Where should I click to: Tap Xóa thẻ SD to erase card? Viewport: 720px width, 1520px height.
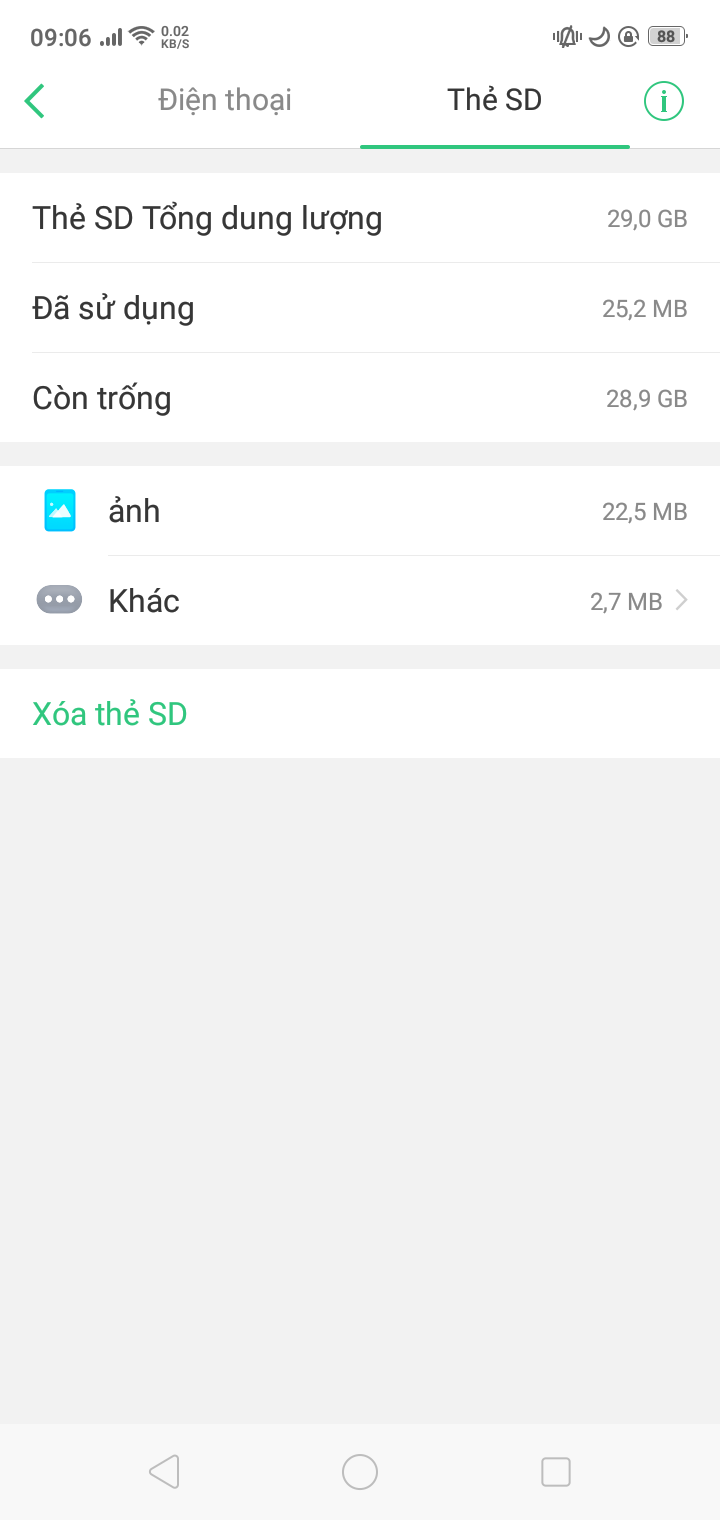click(110, 714)
